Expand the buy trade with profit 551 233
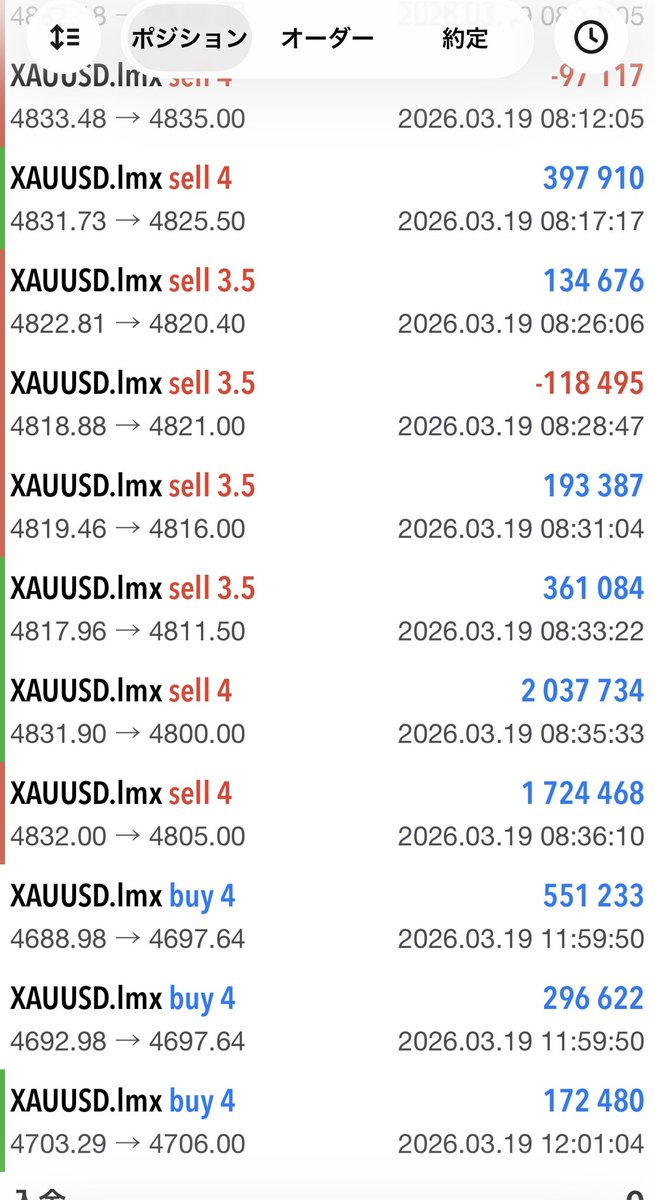The image size is (655, 1200). [x=327, y=917]
